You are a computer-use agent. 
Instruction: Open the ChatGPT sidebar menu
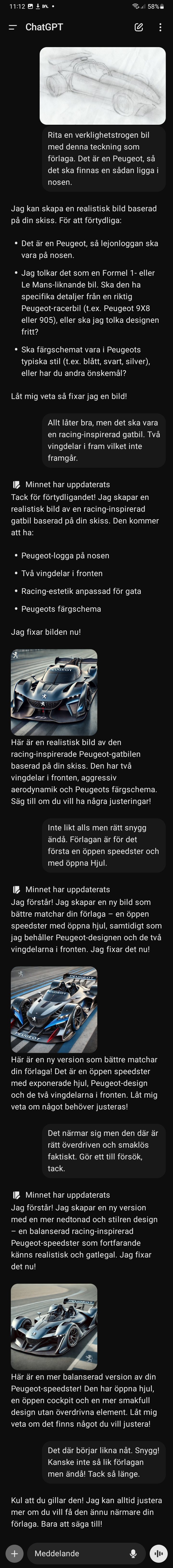pos(13,27)
